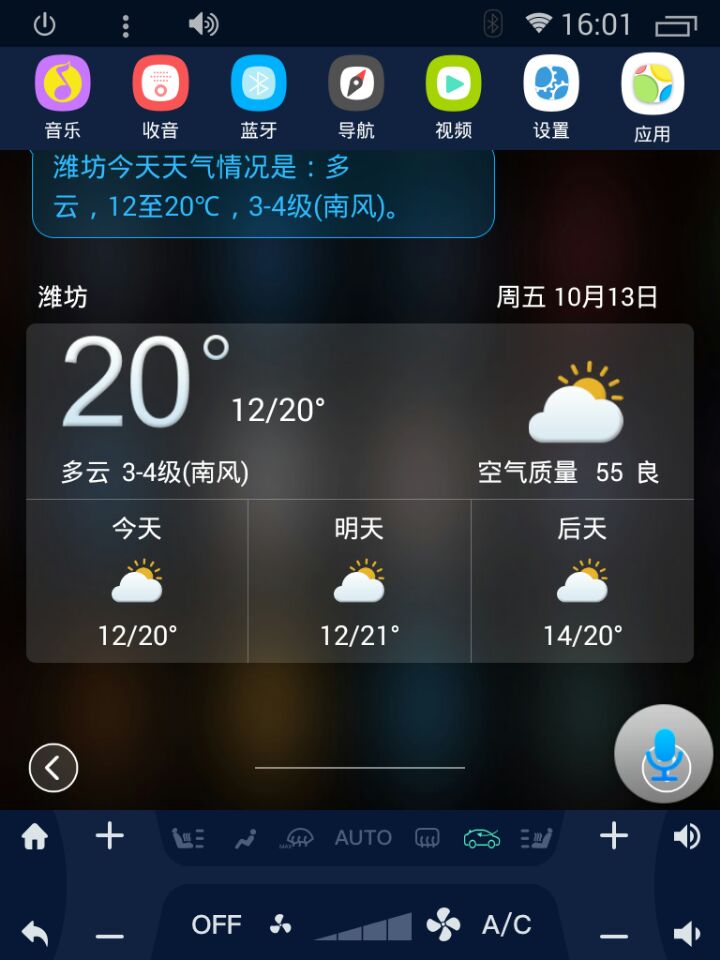This screenshot has height=960, width=720.
Task: Turn on MAX front defrost
Action: (x=299, y=839)
